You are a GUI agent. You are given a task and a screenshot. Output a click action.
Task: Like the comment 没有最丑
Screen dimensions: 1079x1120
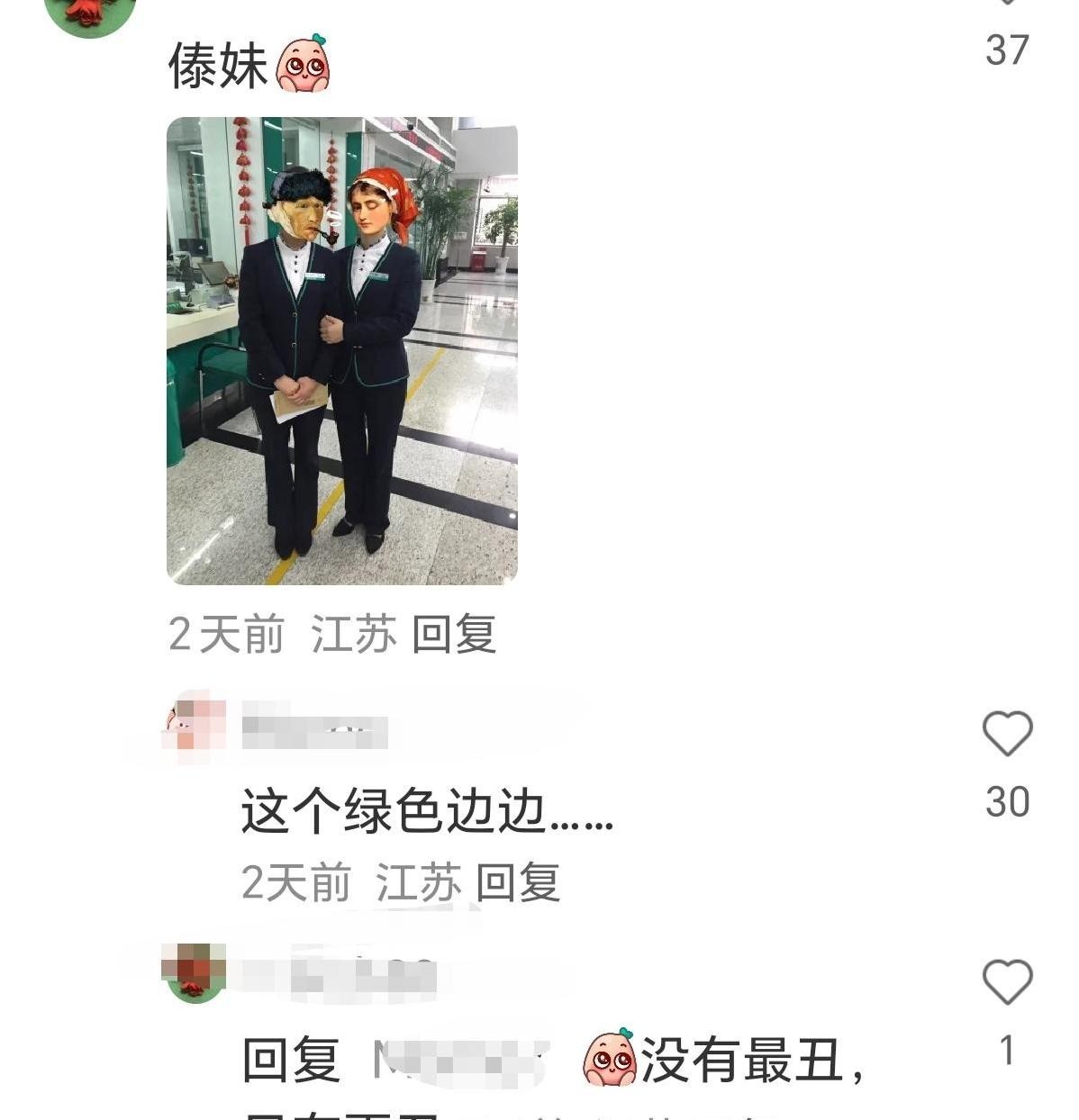1006,981
